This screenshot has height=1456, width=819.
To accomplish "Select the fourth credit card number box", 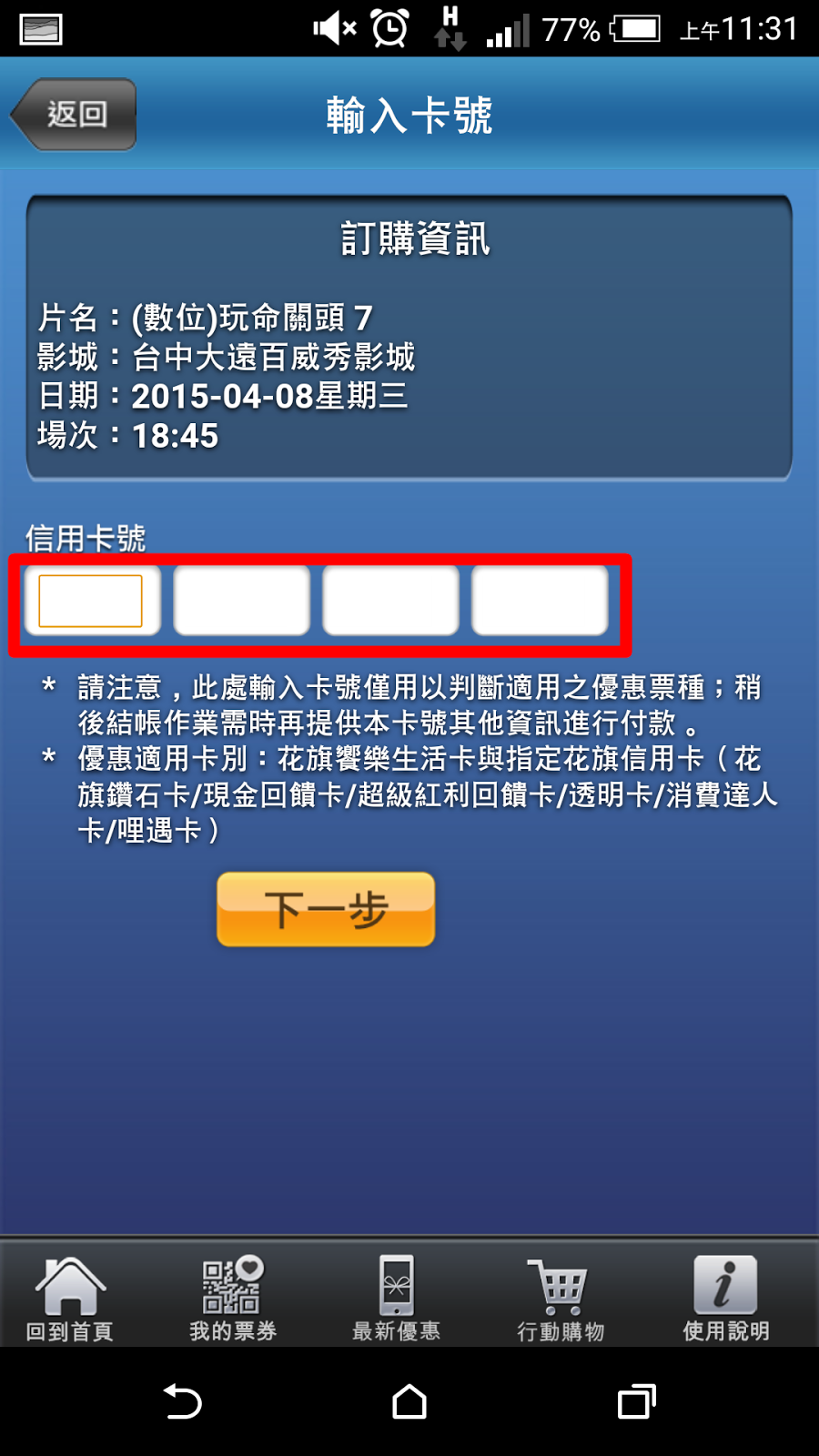I will pyautogui.click(x=540, y=601).
